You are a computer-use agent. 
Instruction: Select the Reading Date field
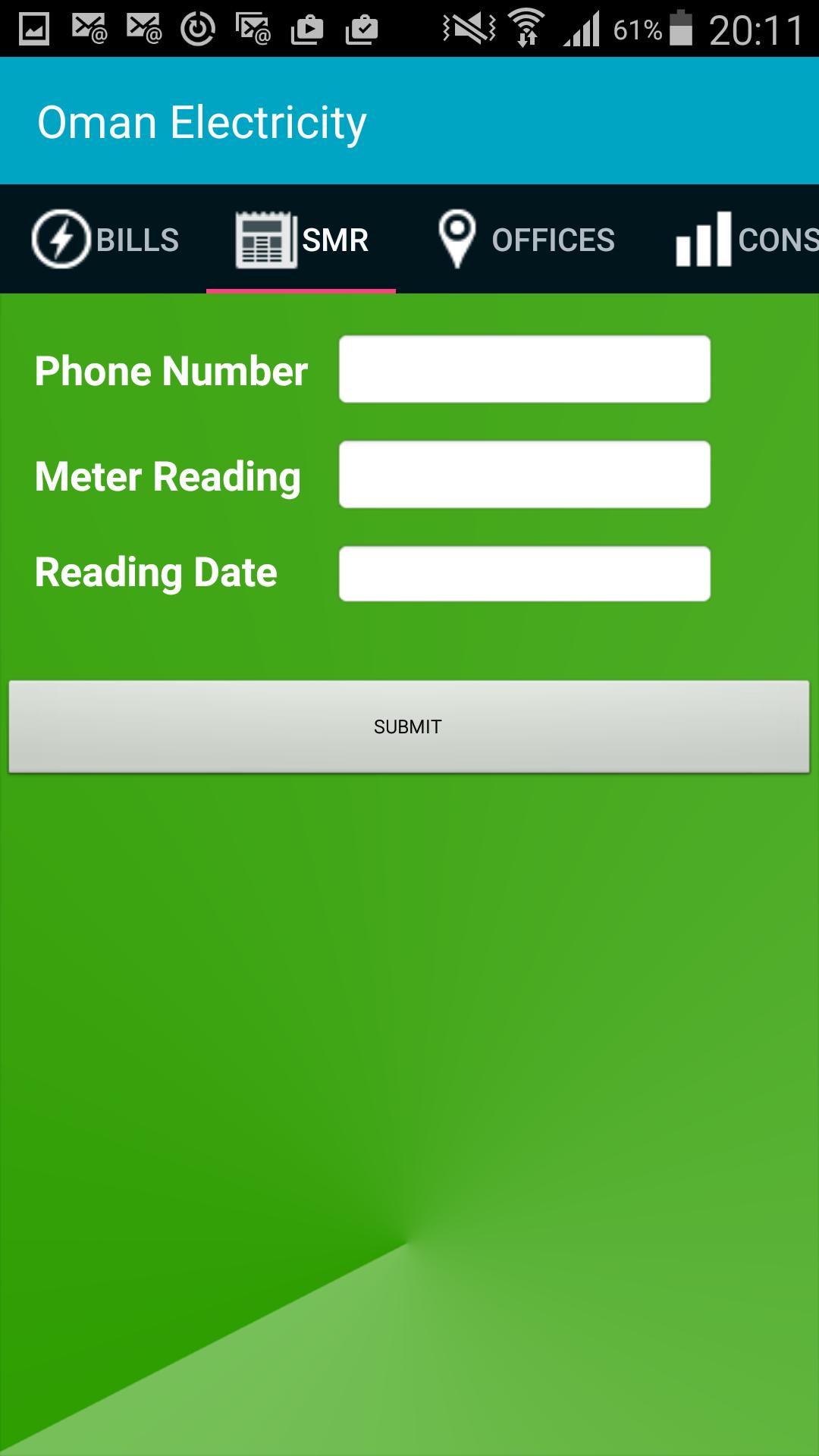524,574
